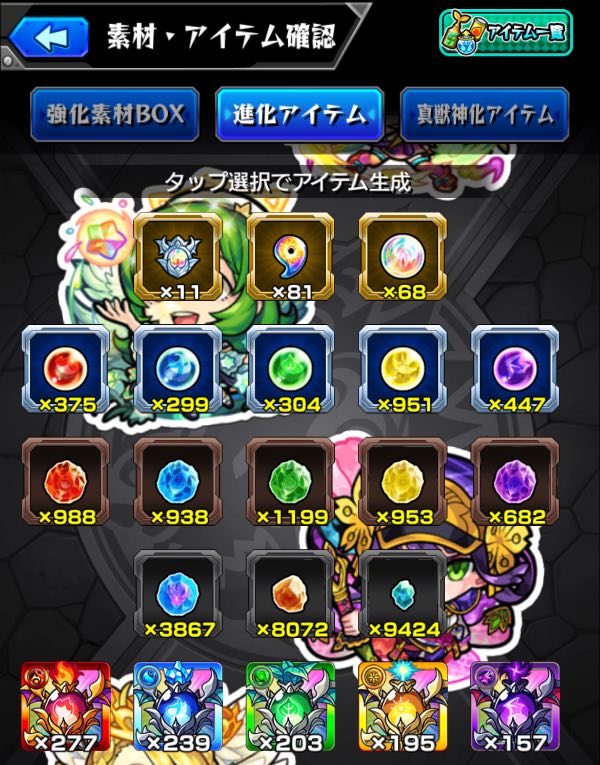Choose the green crystal with ×1199
This screenshot has height=765, width=600.
(290, 482)
